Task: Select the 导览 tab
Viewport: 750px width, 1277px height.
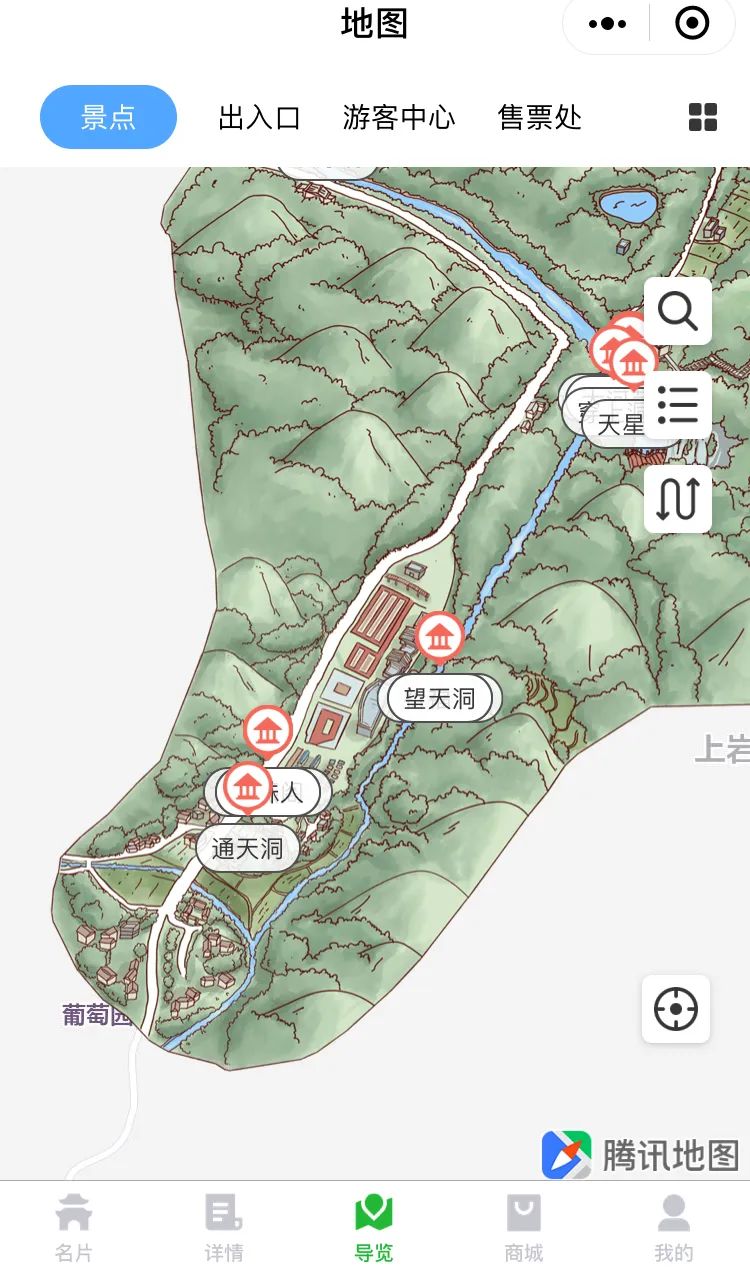Action: (x=374, y=1228)
